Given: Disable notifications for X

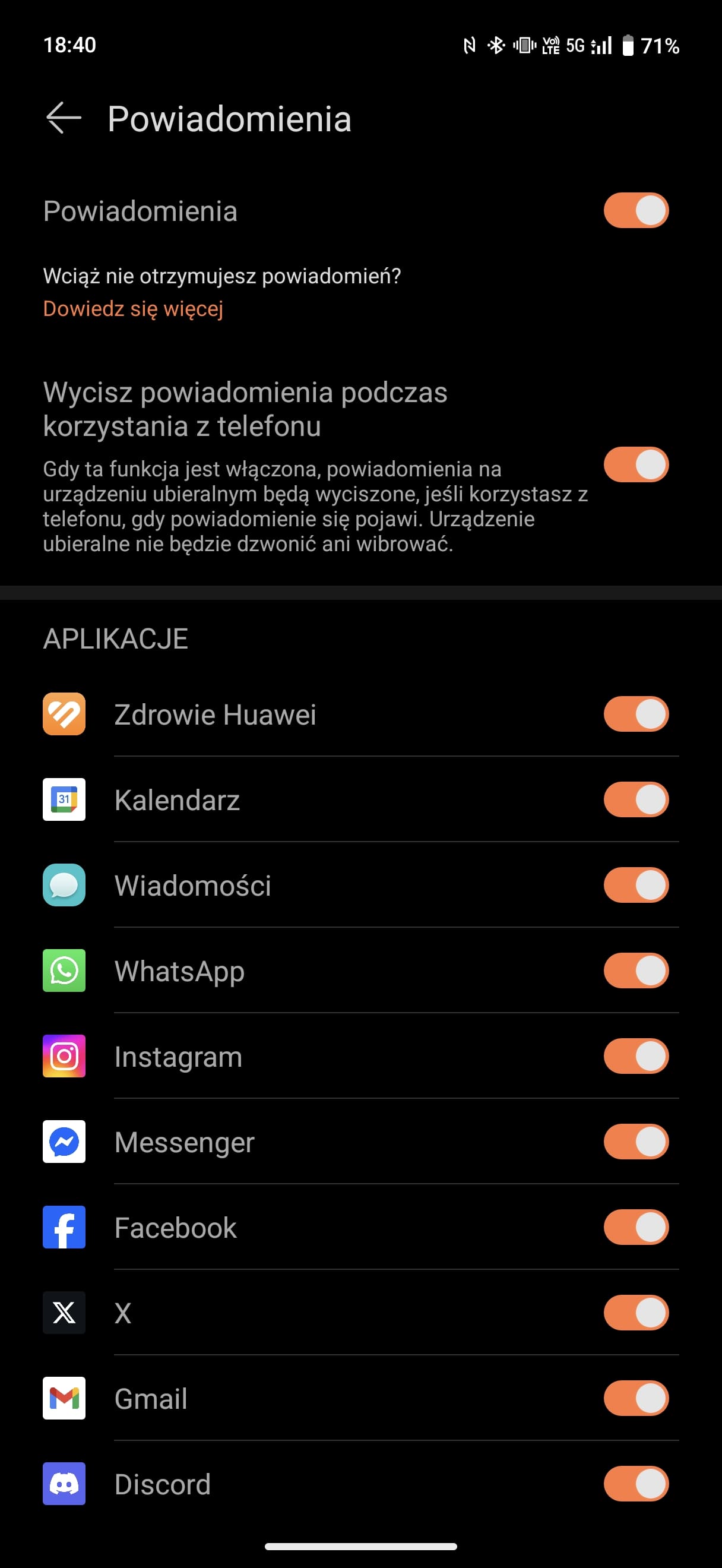Looking at the screenshot, I should click(636, 1313).
